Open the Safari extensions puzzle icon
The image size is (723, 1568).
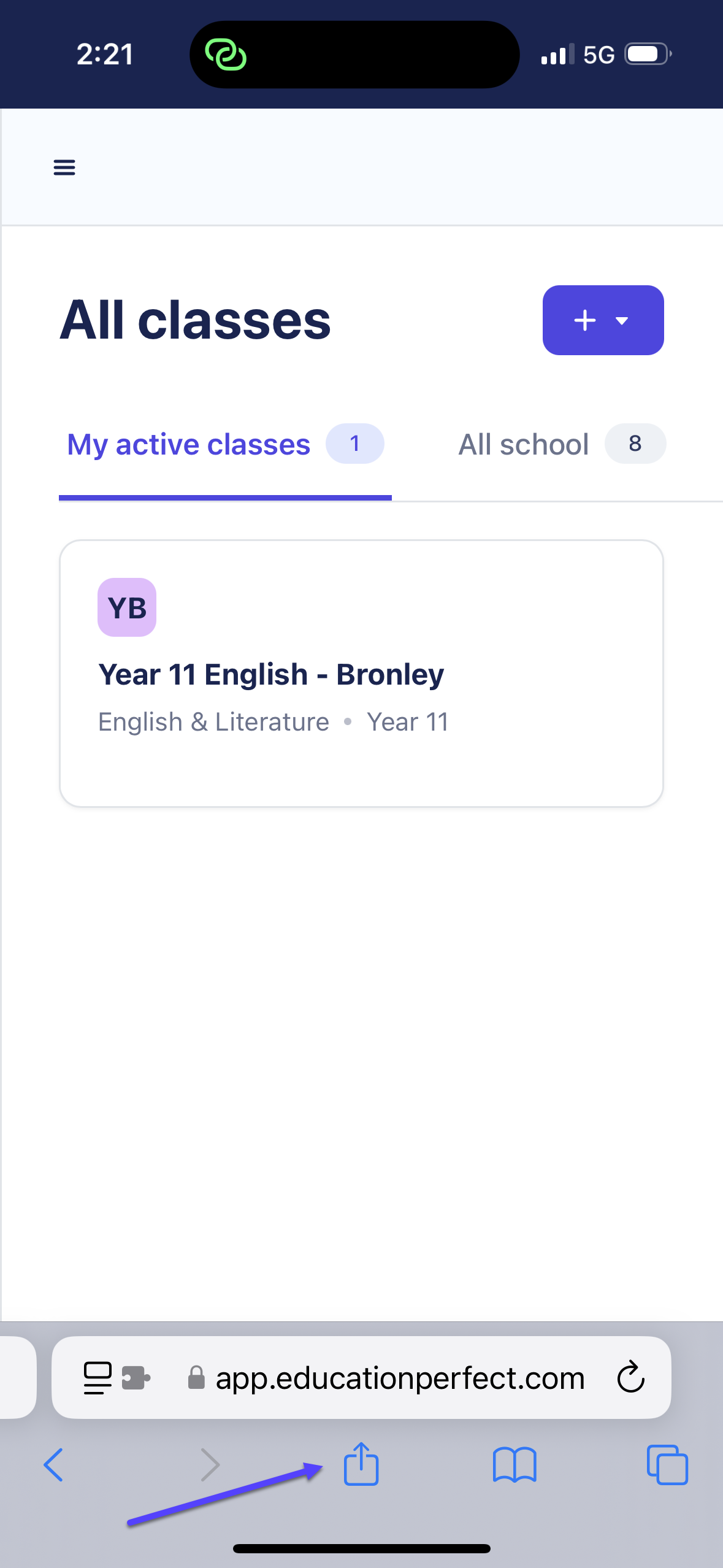pyautogui.click(x=136, y=1378)
